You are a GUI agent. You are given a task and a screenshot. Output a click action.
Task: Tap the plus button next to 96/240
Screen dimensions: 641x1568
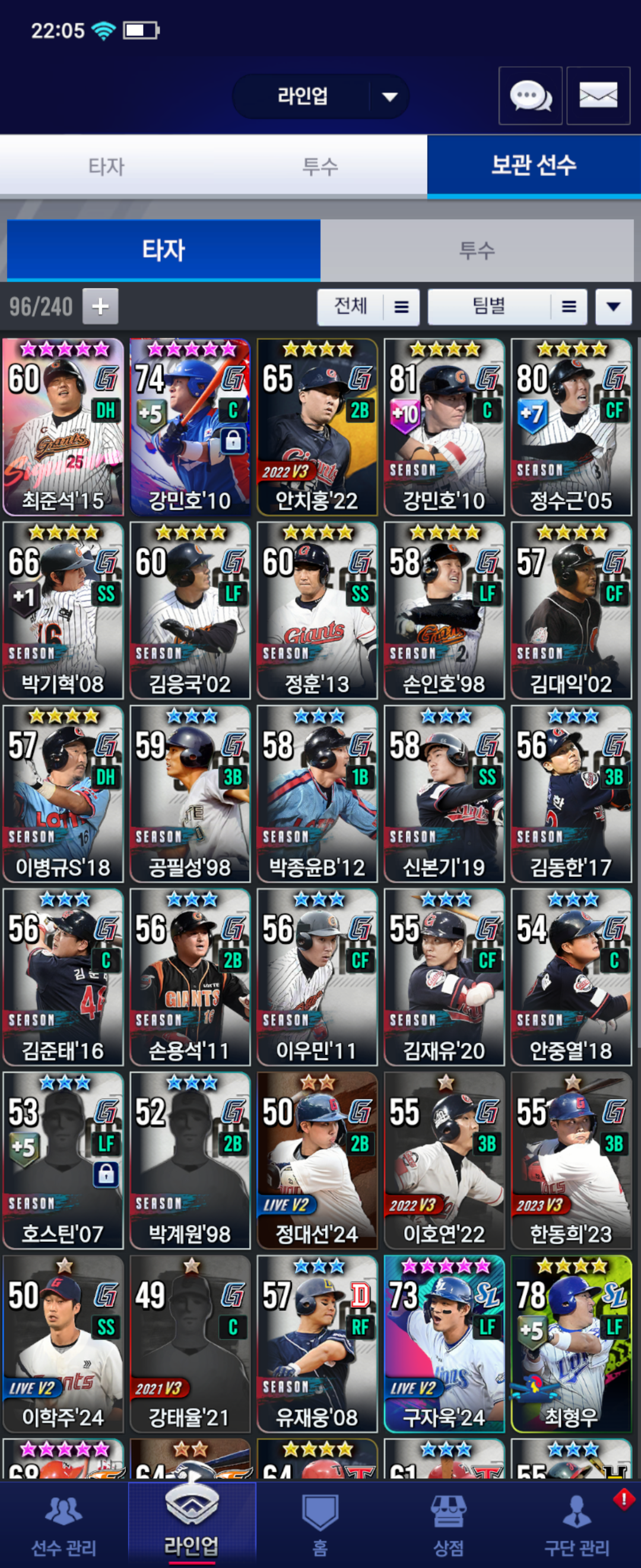100,306
